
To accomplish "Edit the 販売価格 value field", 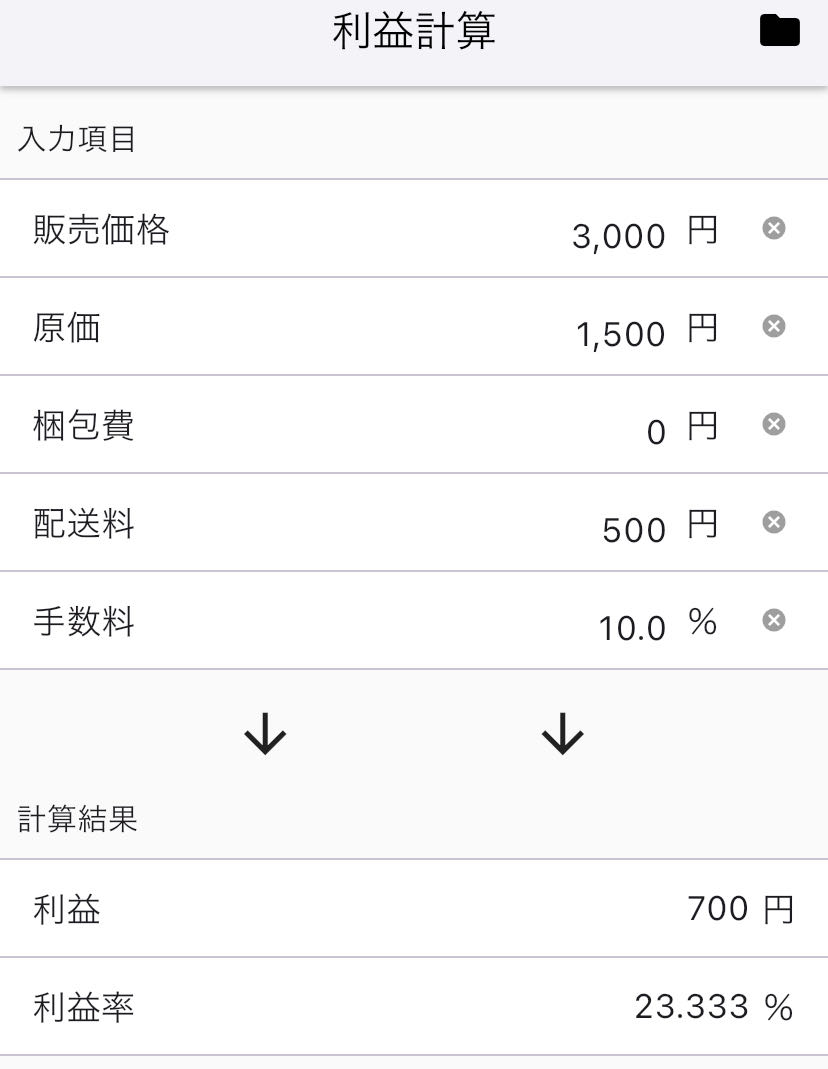I will 618,236.
